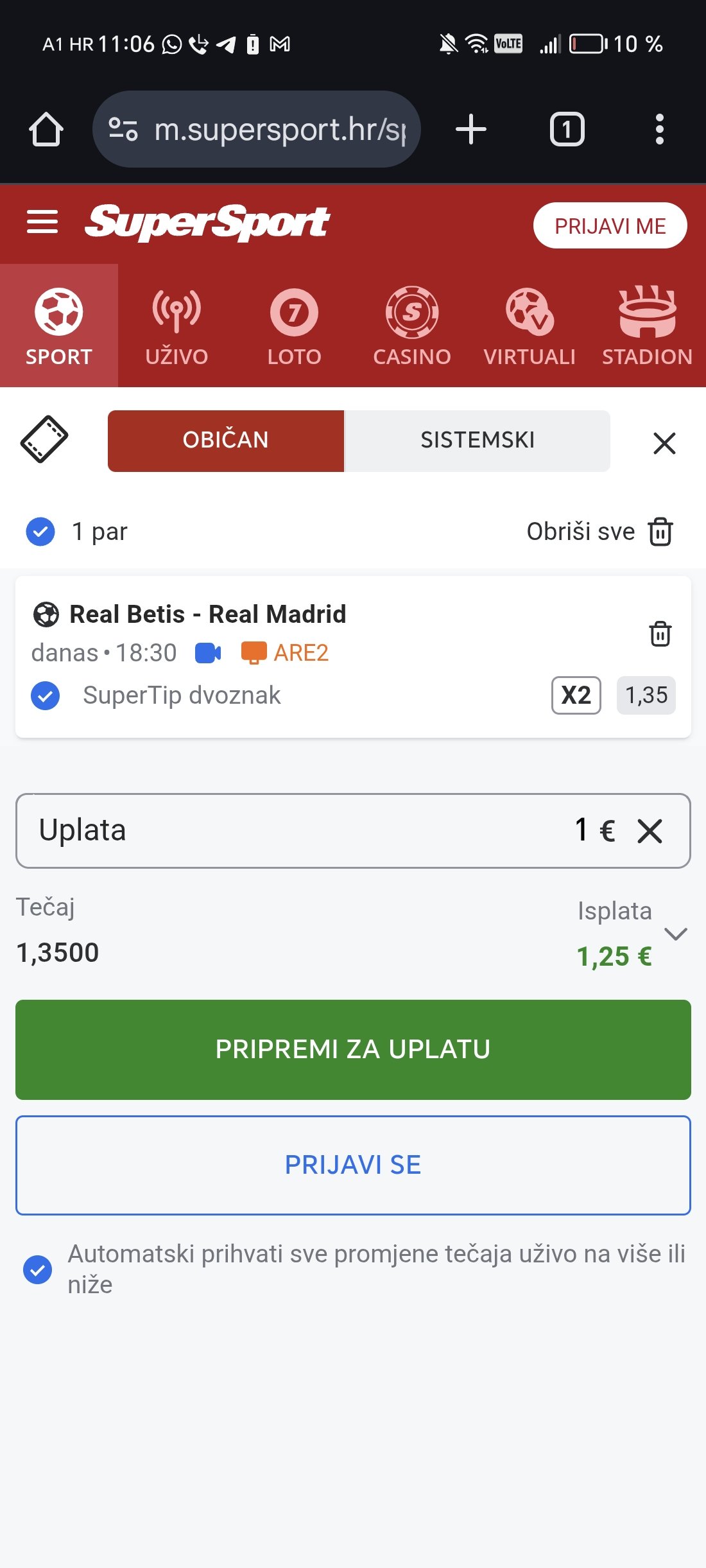This screenshot has width=706, height=1568.
Task: Open the LOTO section
Action: coord(294,326)
